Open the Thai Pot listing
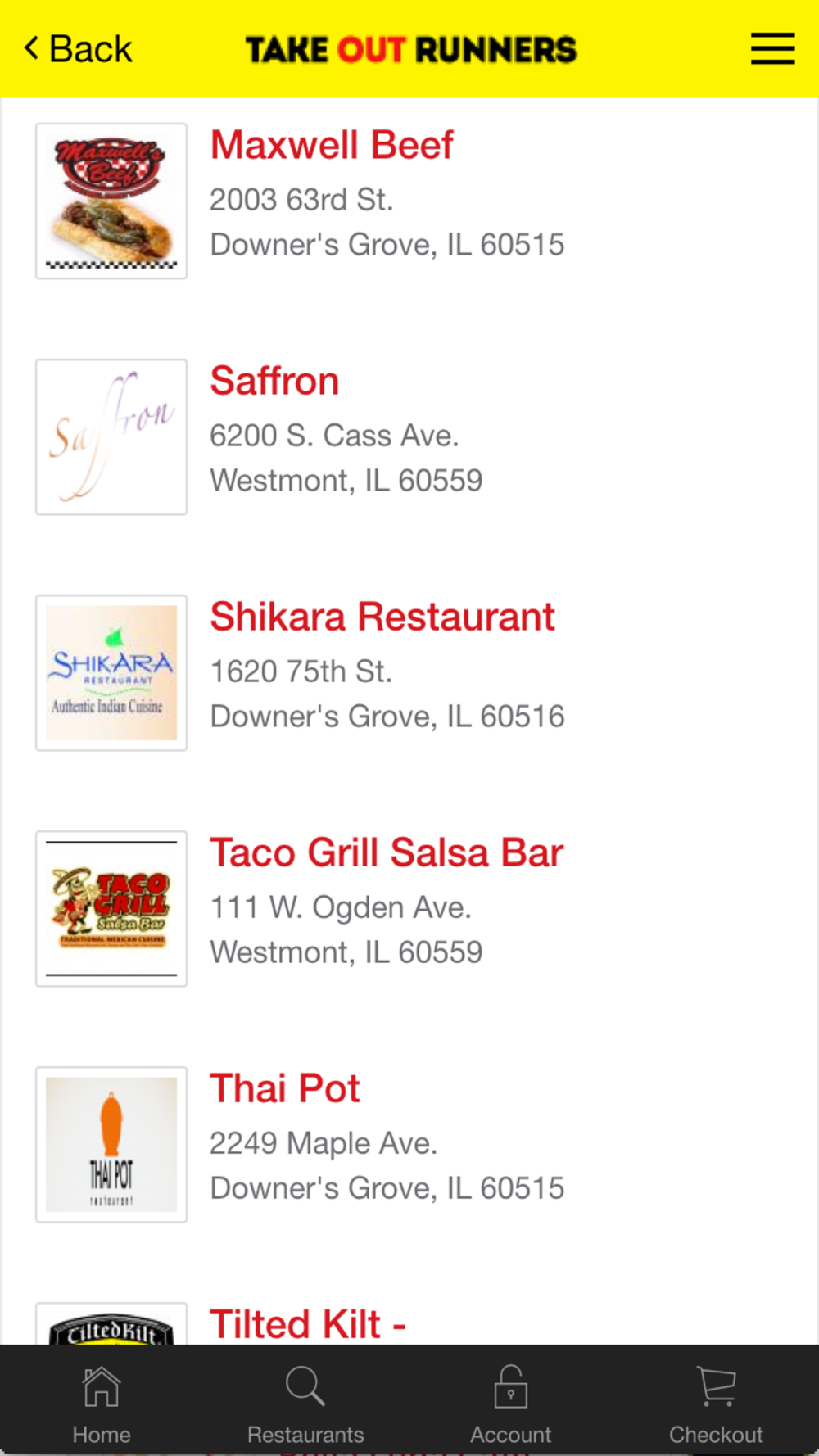This screenshot has width=819, height=1456. [x=284, y=1089]
